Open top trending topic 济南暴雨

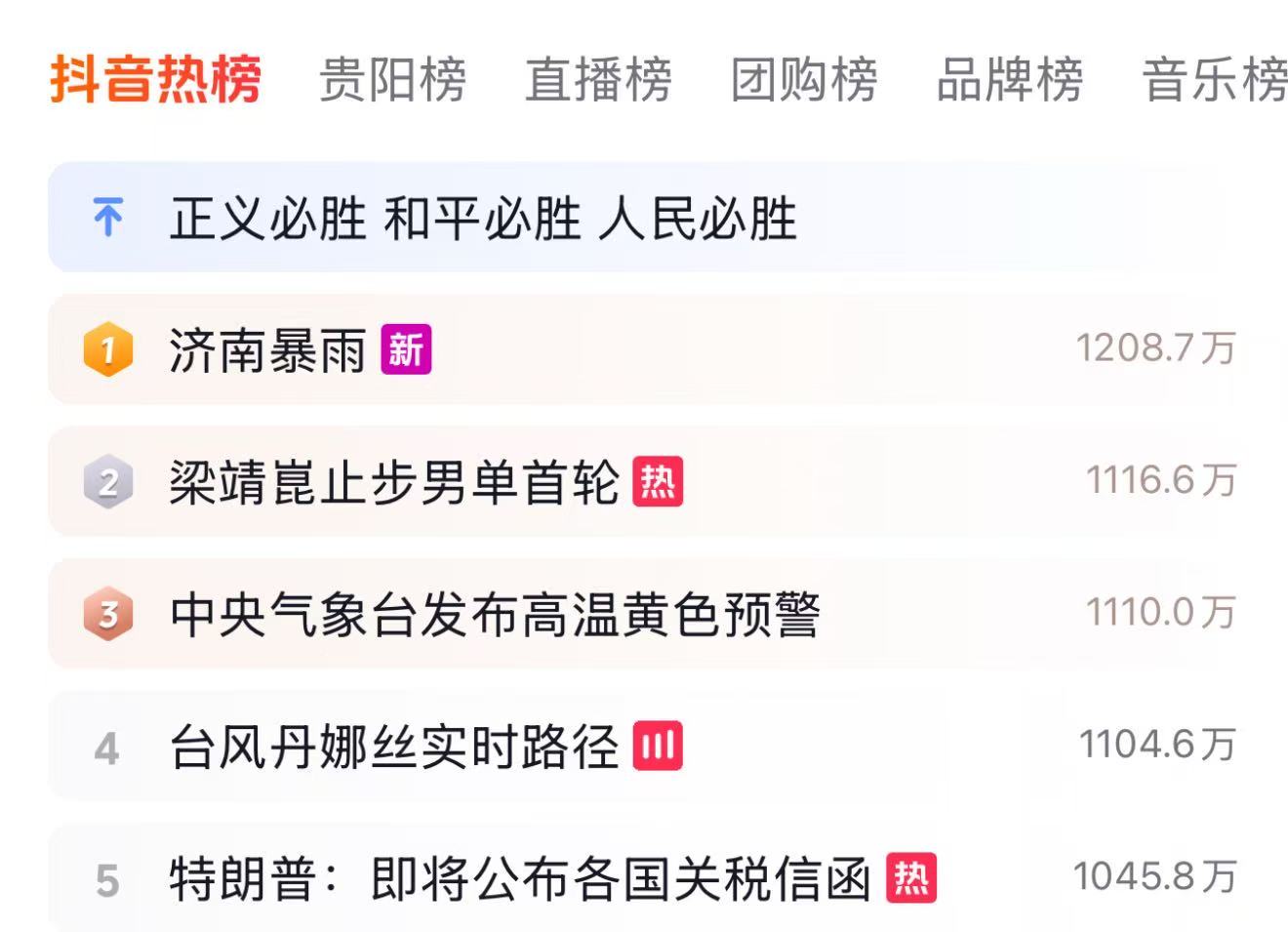(x=267, y=349)
